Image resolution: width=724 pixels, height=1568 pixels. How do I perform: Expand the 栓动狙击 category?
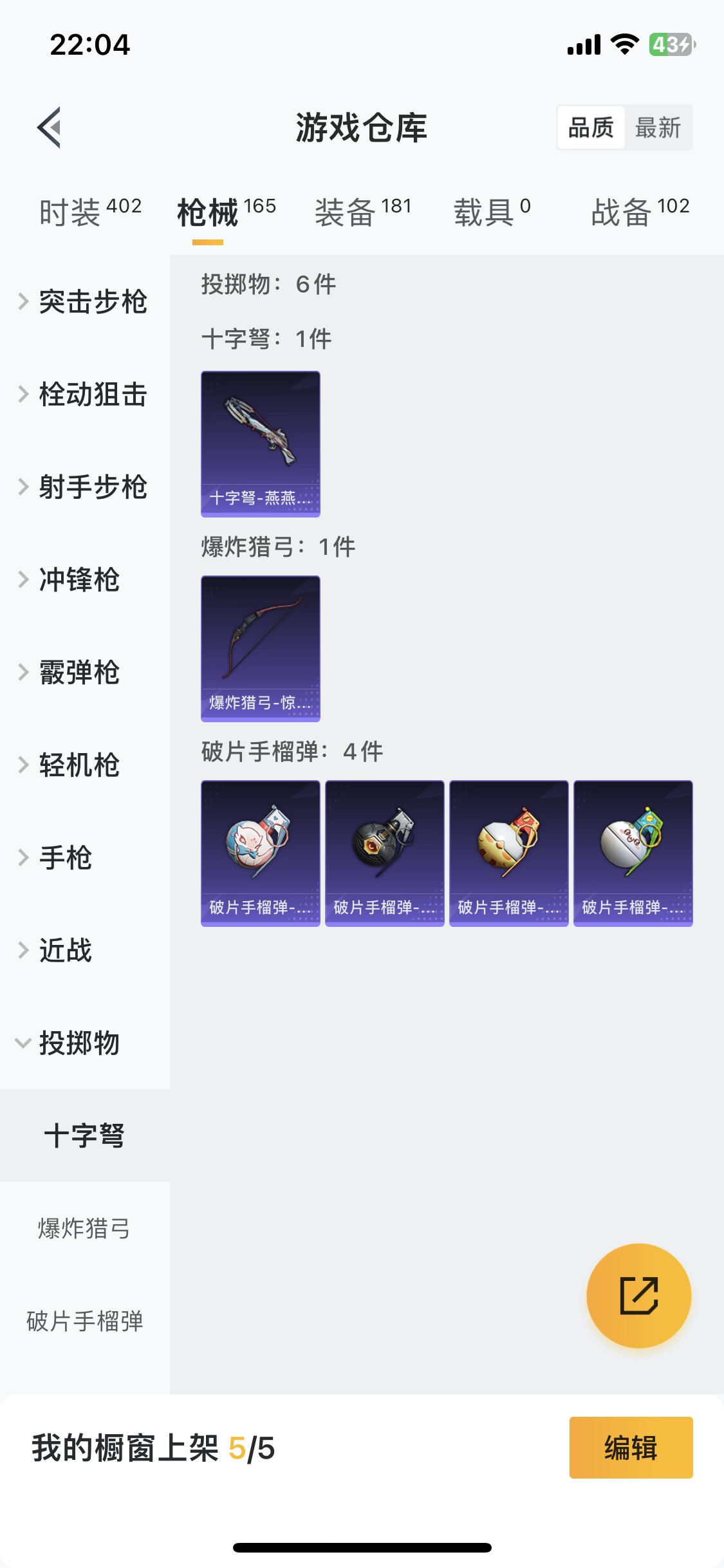84,395
